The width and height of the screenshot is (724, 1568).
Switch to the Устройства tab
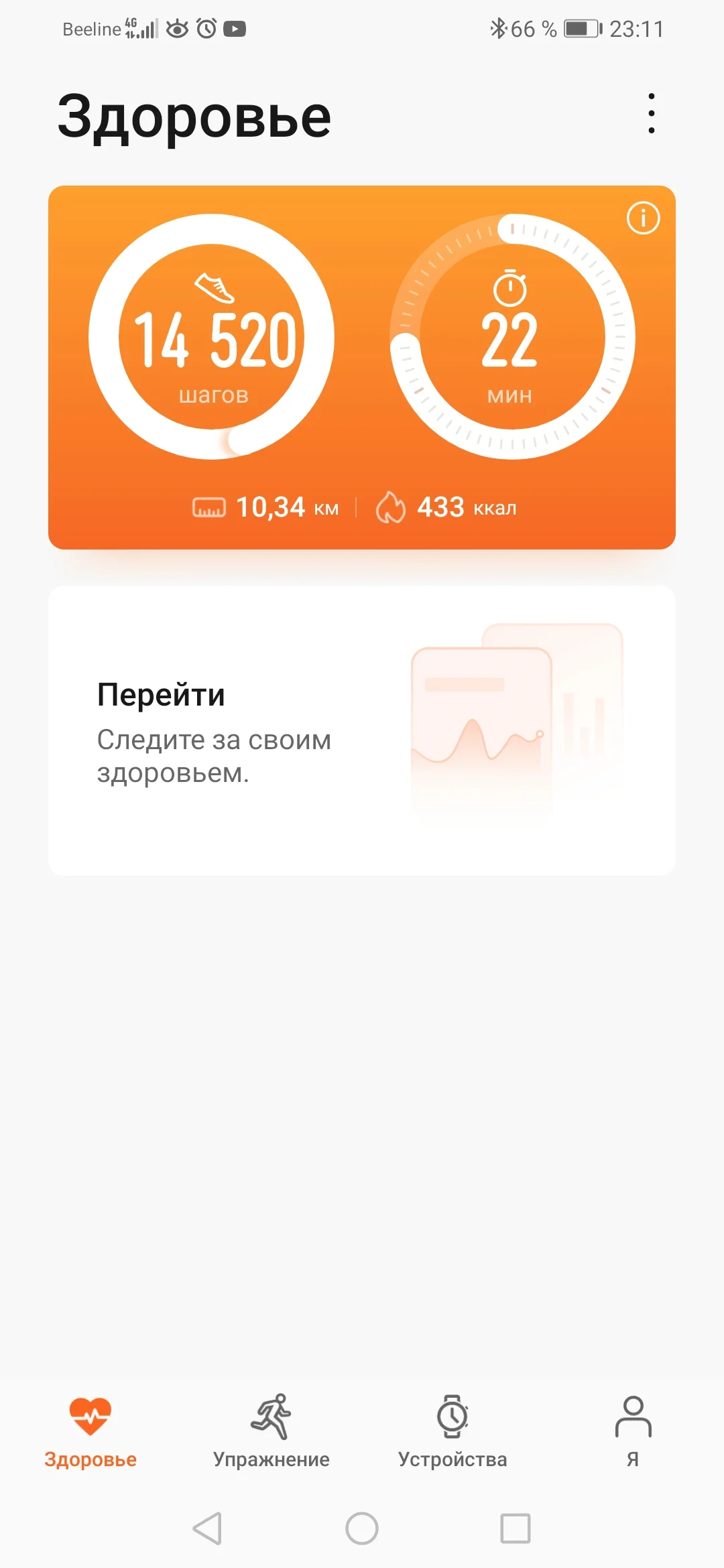(x=452, y=1431)
